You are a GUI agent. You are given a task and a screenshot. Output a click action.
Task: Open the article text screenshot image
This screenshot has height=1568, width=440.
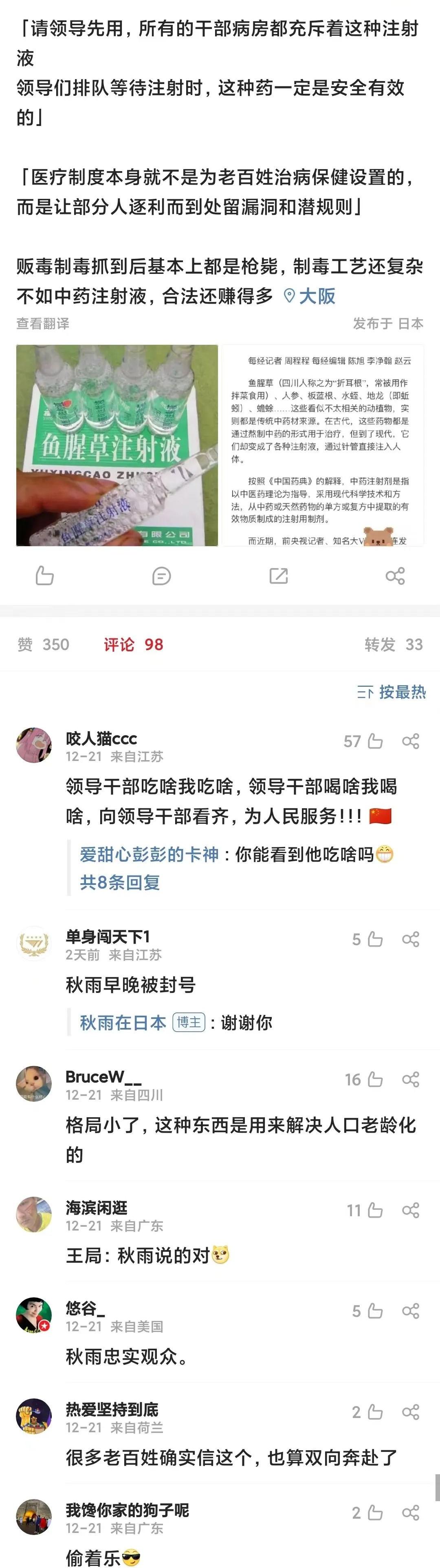pos(323,445)
